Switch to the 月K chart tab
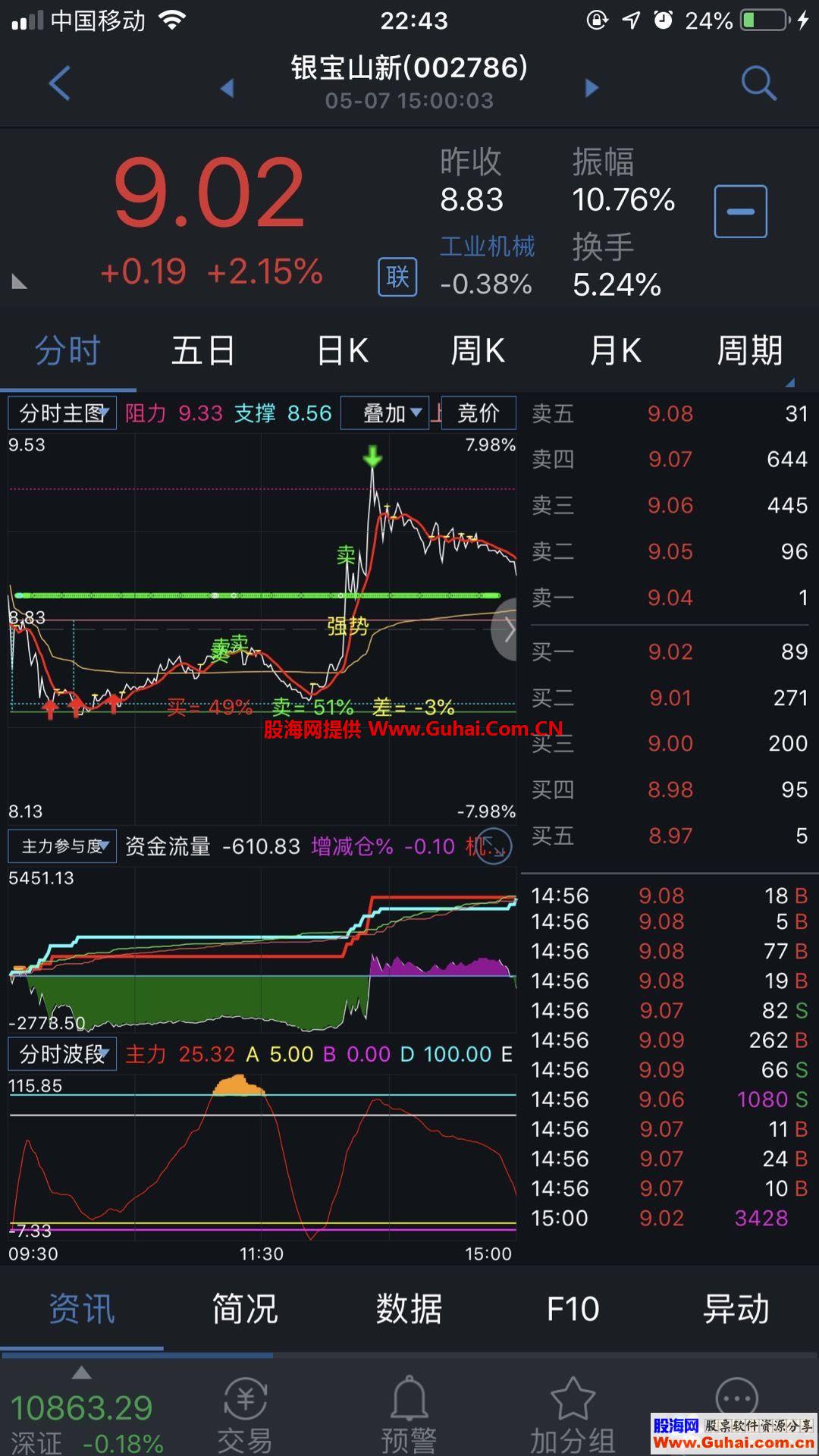819x1456 pixels. pos(615,351)
